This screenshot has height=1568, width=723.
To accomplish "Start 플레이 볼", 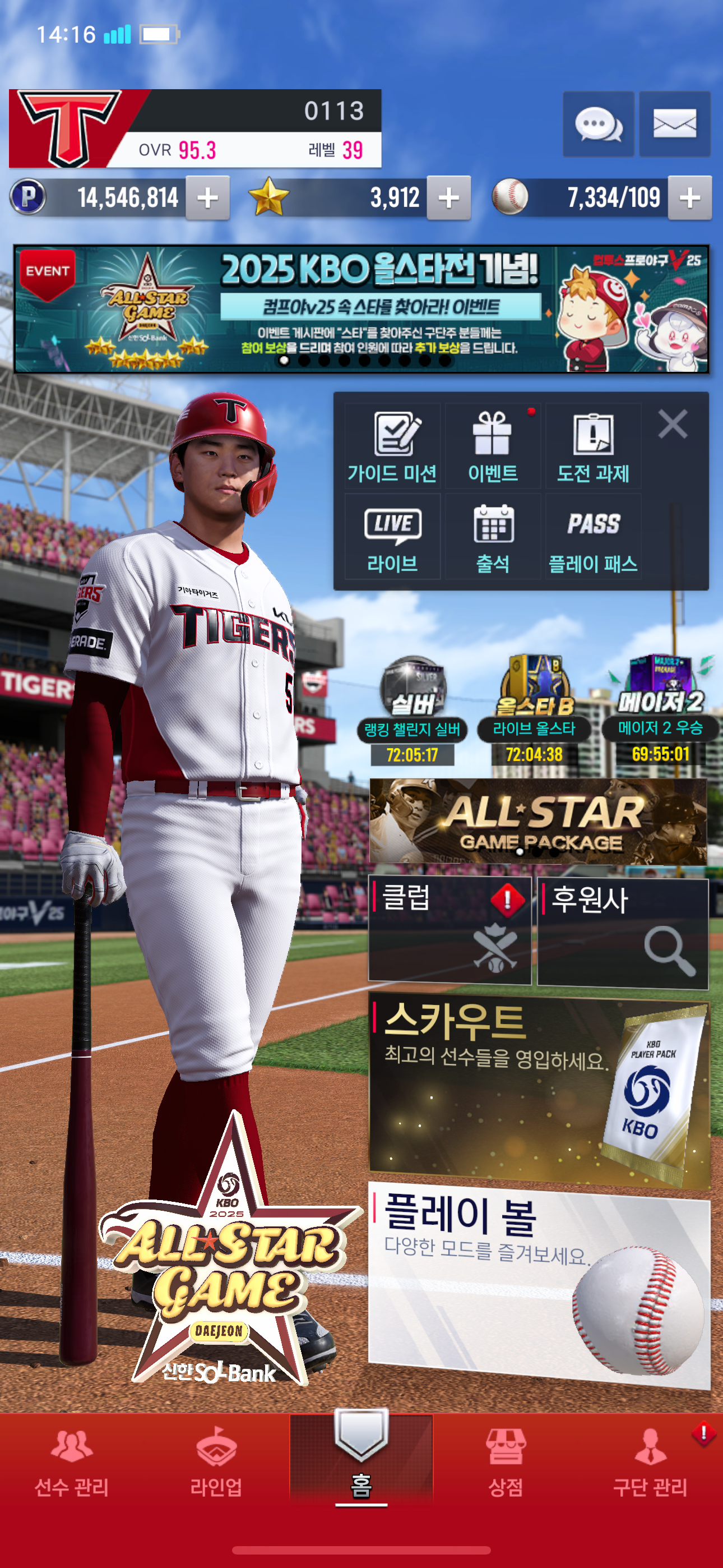I will (539, 1284).
